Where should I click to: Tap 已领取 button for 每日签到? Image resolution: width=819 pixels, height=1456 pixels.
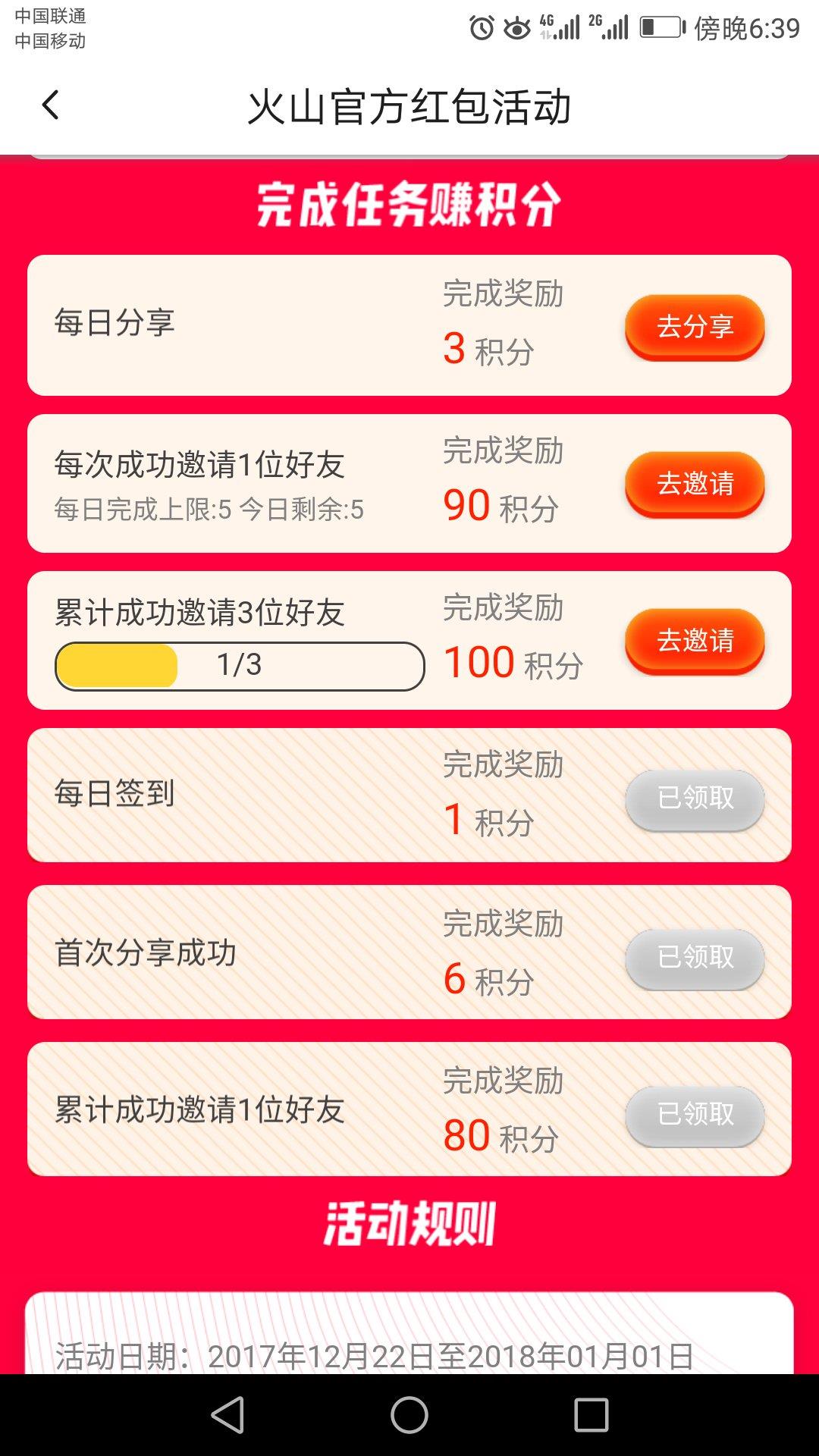tap(695, 800)
